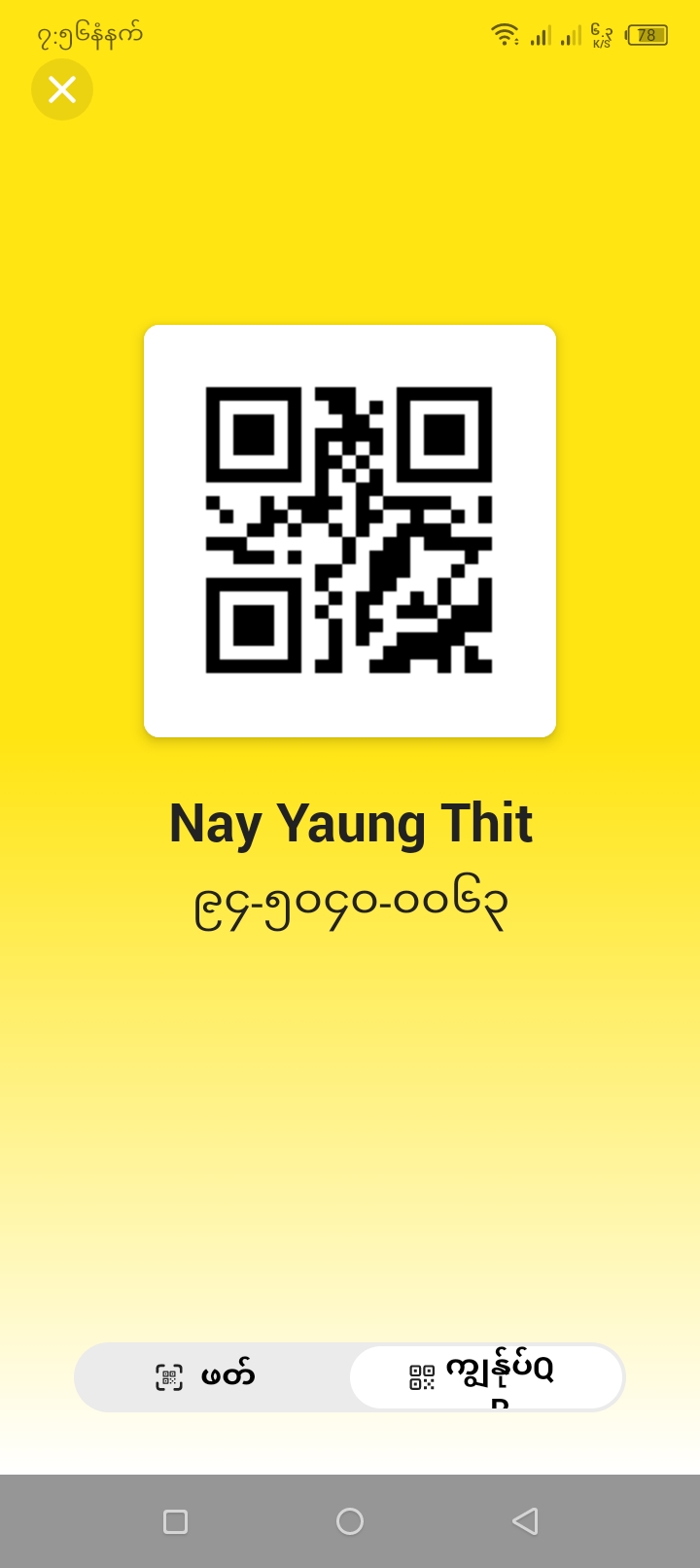Go back using system navigation
Viewport: 700px width, 1568px height.
pyautogui.click(x=525, y=1521)
